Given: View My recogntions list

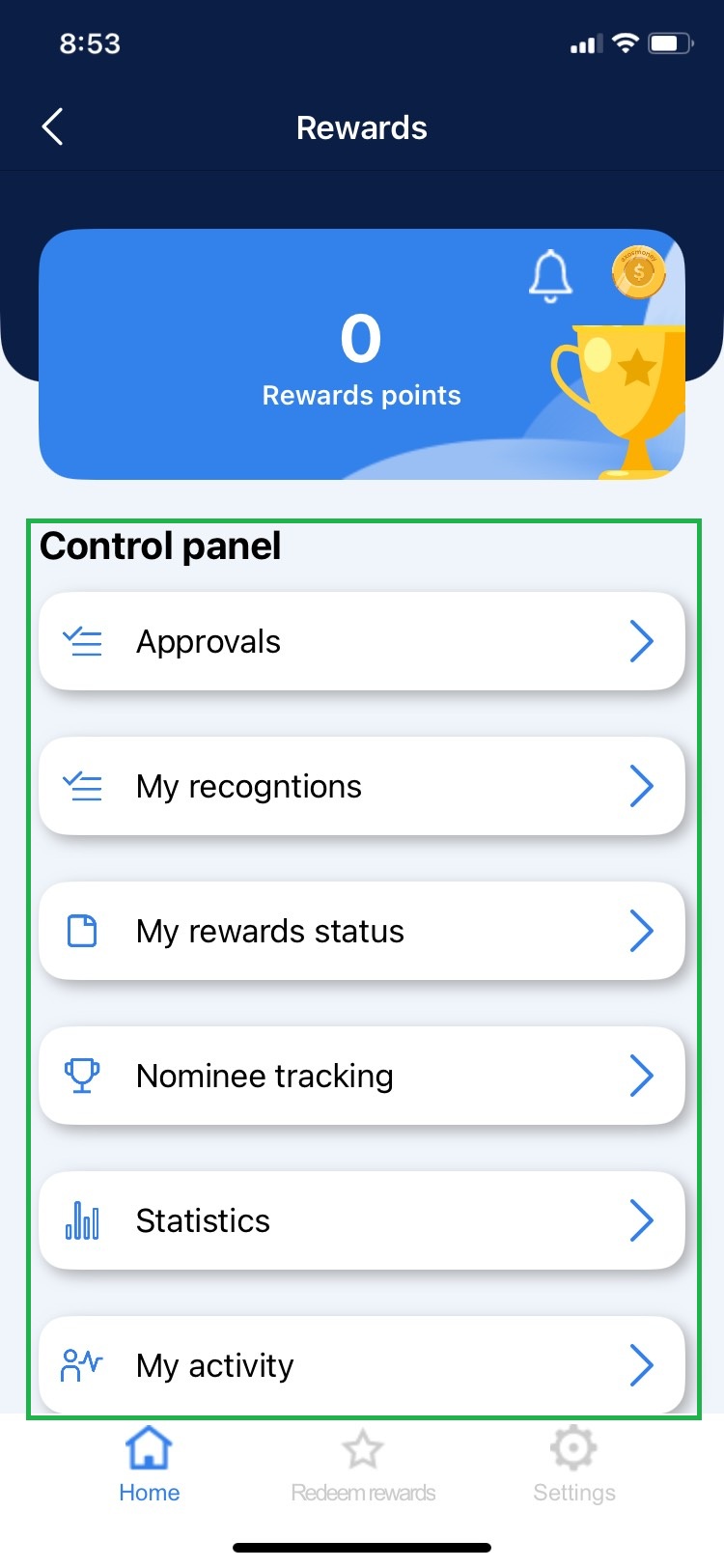Looking at the screenshot, I should (x=362, y=787).
